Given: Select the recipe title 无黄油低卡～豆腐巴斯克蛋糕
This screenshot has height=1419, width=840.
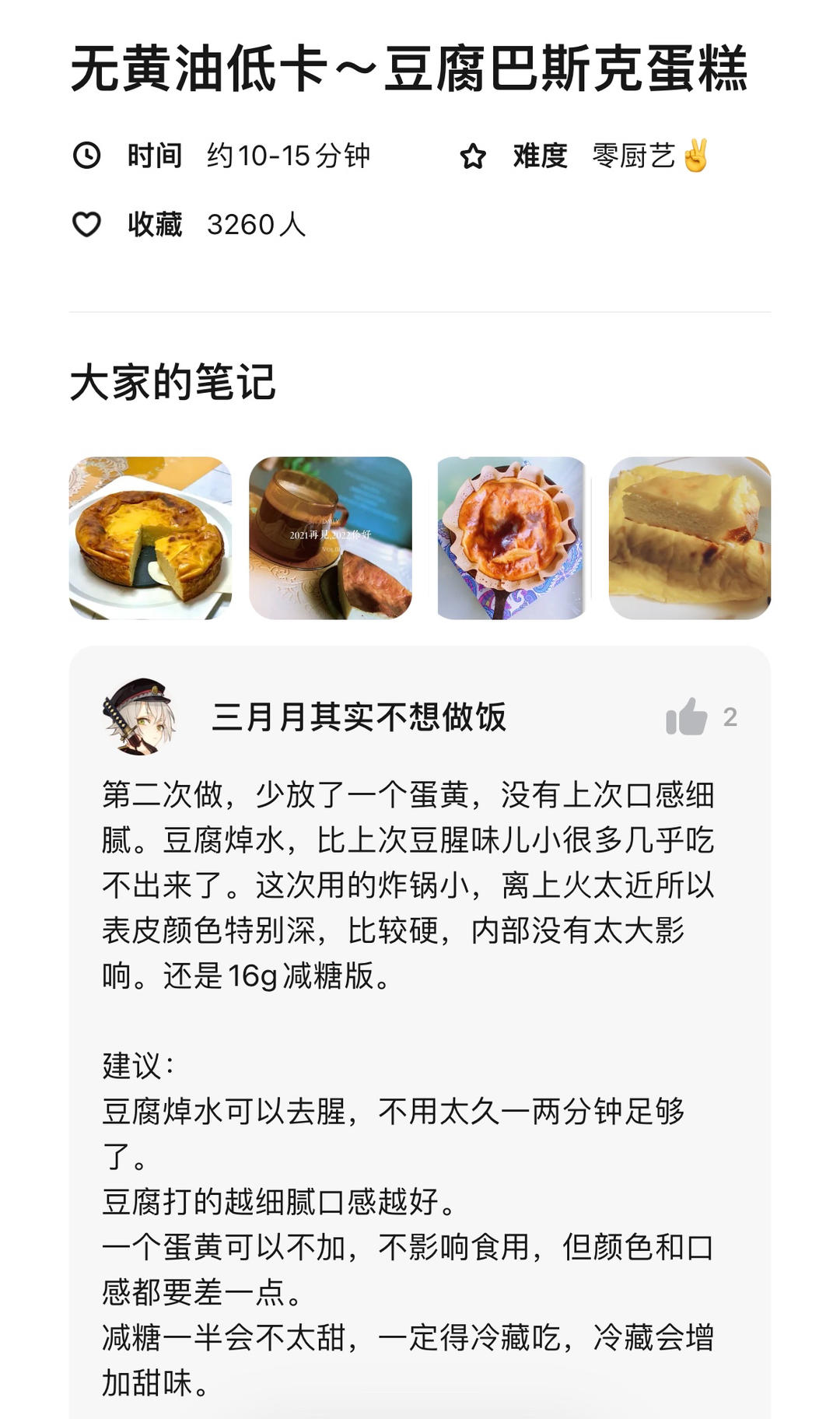Looking at the screenshot, I should pos(412,70).
